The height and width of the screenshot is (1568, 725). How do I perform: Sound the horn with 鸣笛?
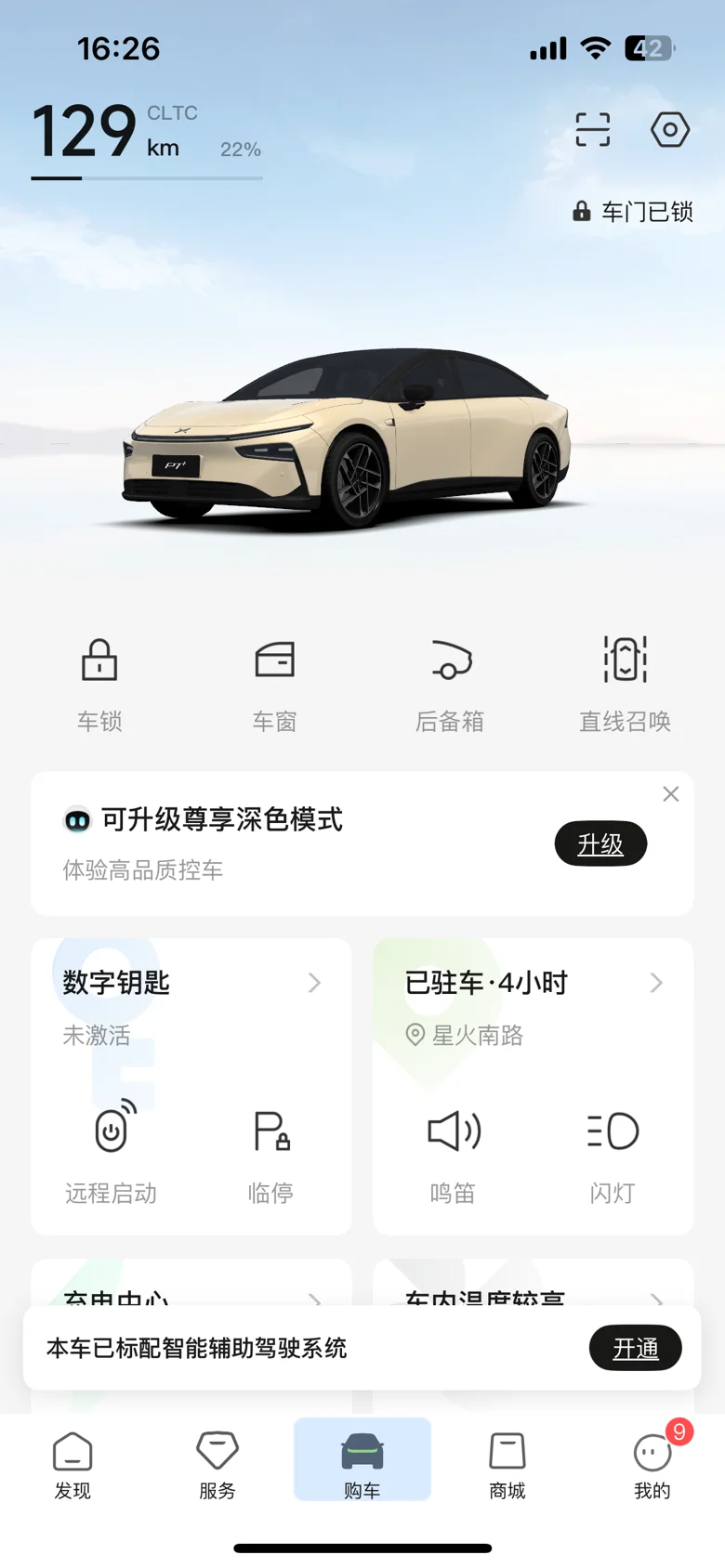click(x=453, y=1152)
